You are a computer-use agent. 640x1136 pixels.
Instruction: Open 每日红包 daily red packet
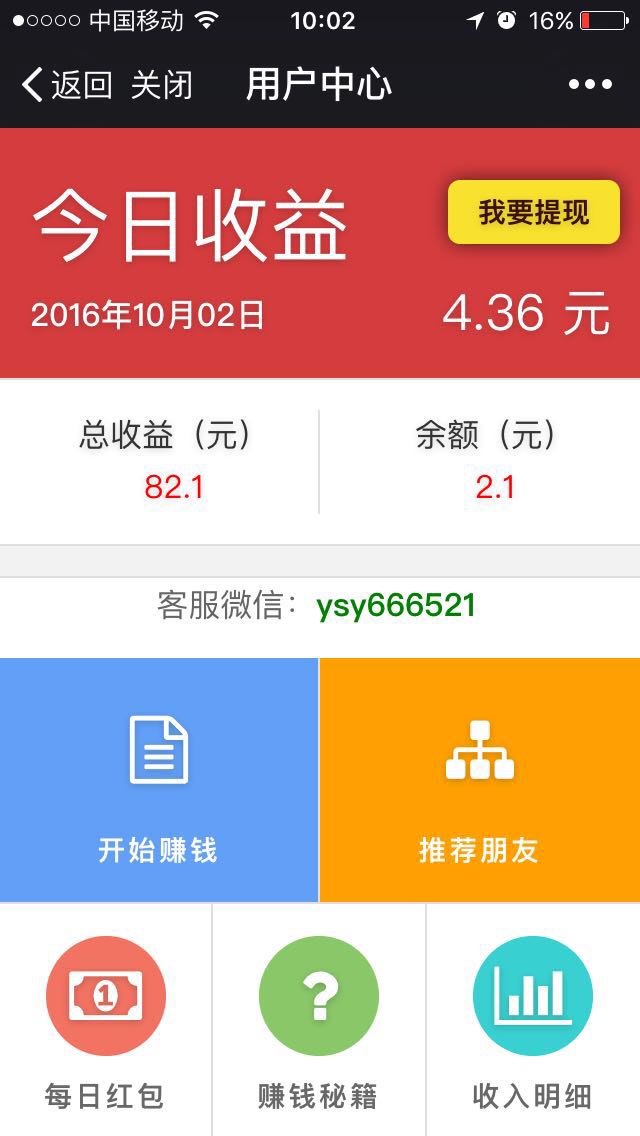coord(105,1020)
